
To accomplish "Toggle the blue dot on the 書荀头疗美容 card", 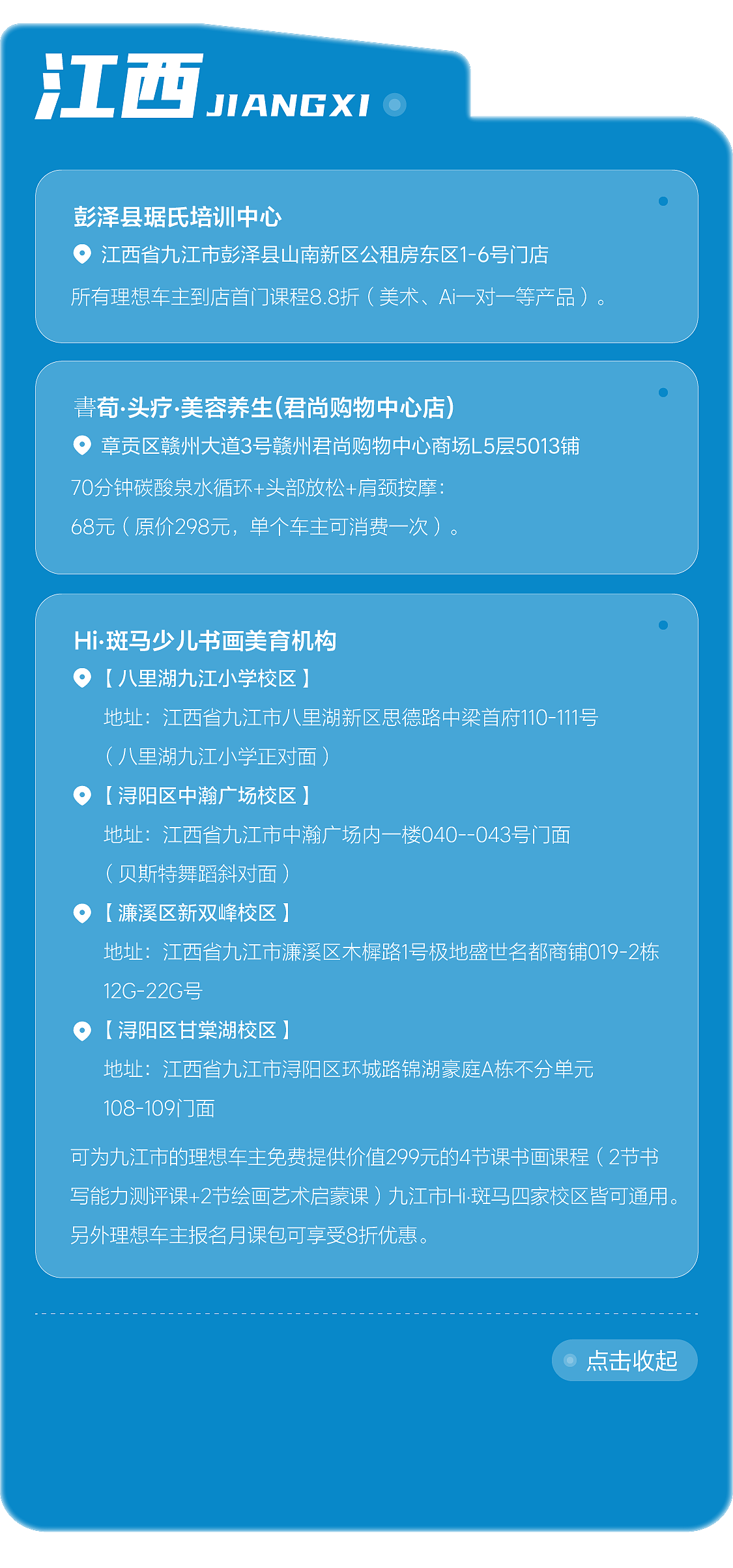I will 663,391.
